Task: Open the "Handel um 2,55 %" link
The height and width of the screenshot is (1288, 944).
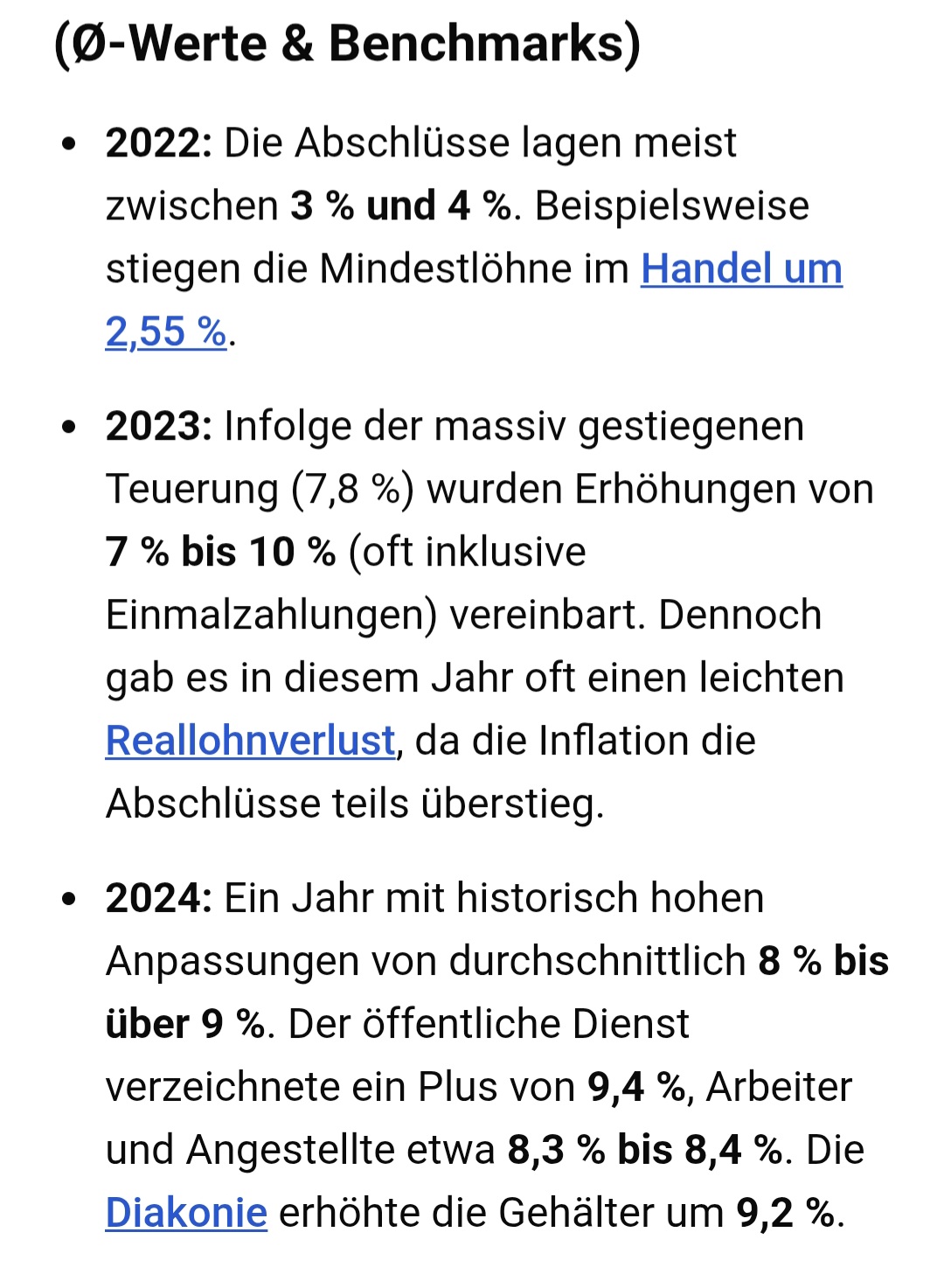Action: 740,269
